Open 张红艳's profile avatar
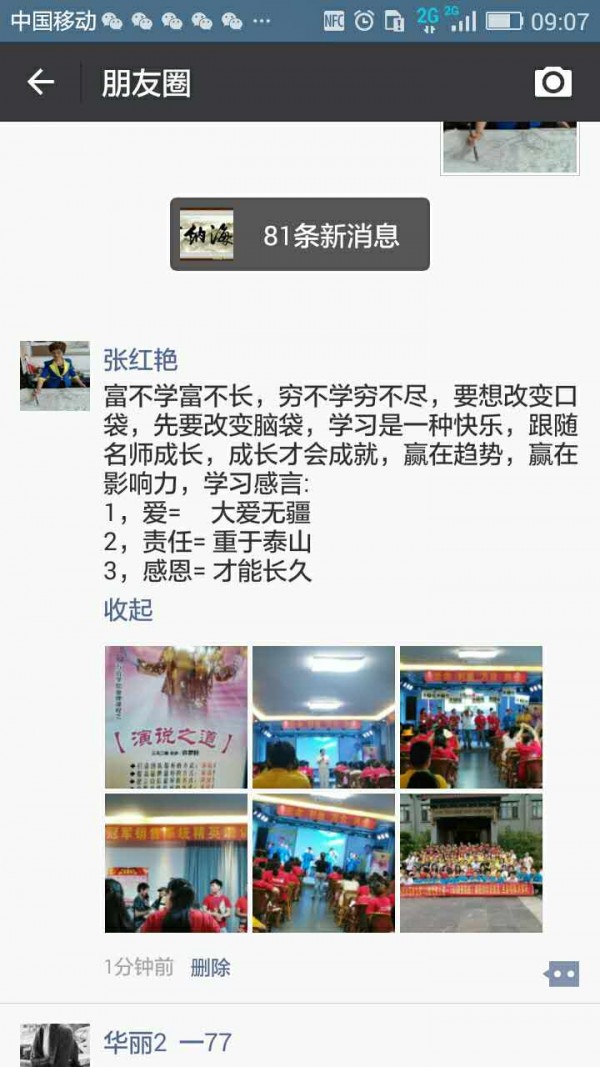The height and width of the screenshot is (1067, 600). tap(55, 375)
